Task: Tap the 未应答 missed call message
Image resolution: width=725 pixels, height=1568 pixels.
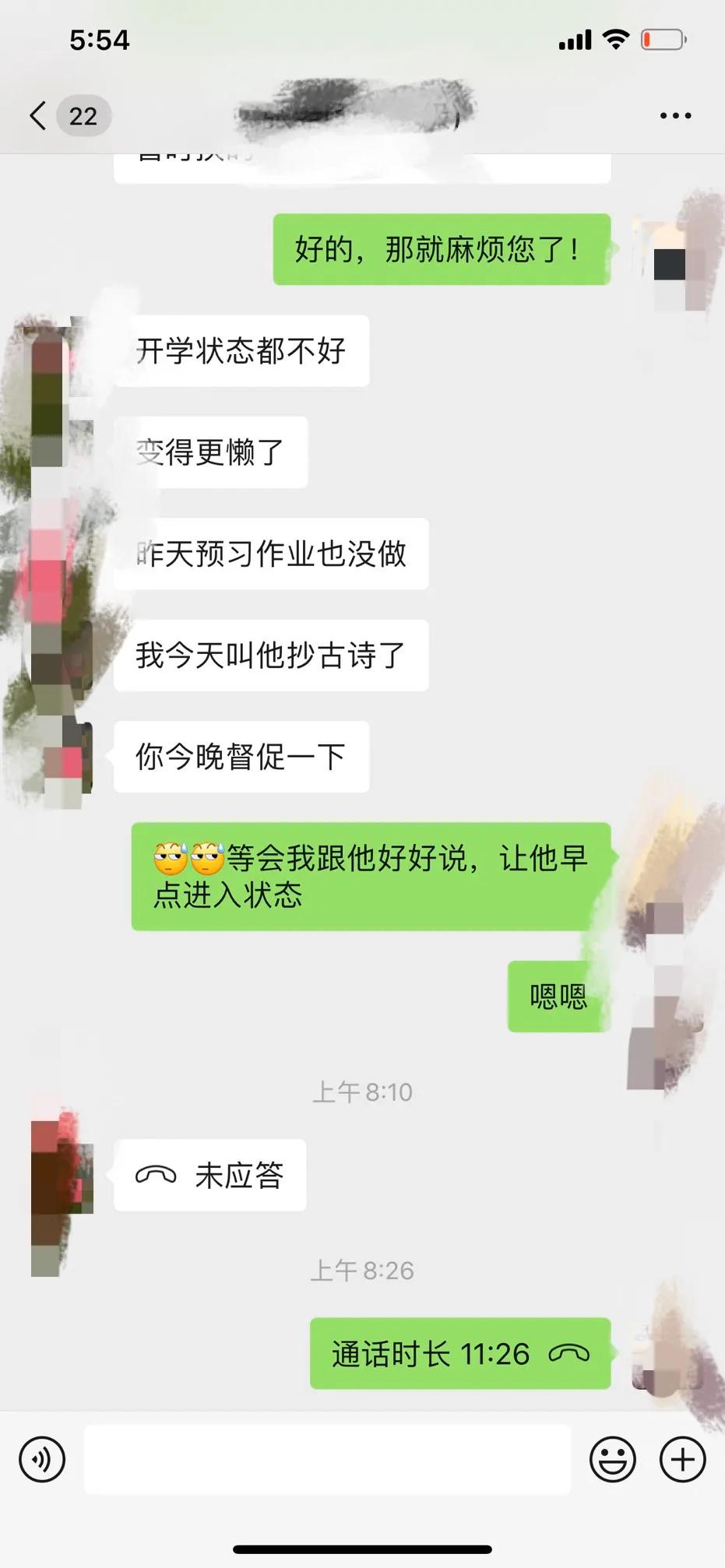Action: coord(209,1176)
